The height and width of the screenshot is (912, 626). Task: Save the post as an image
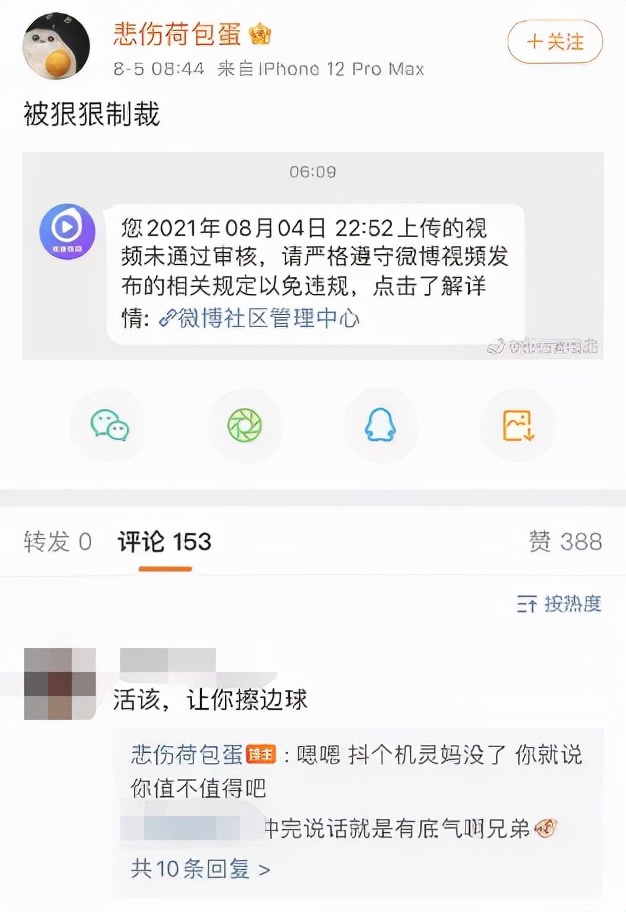pyautogui.click(x=518, y=426)
